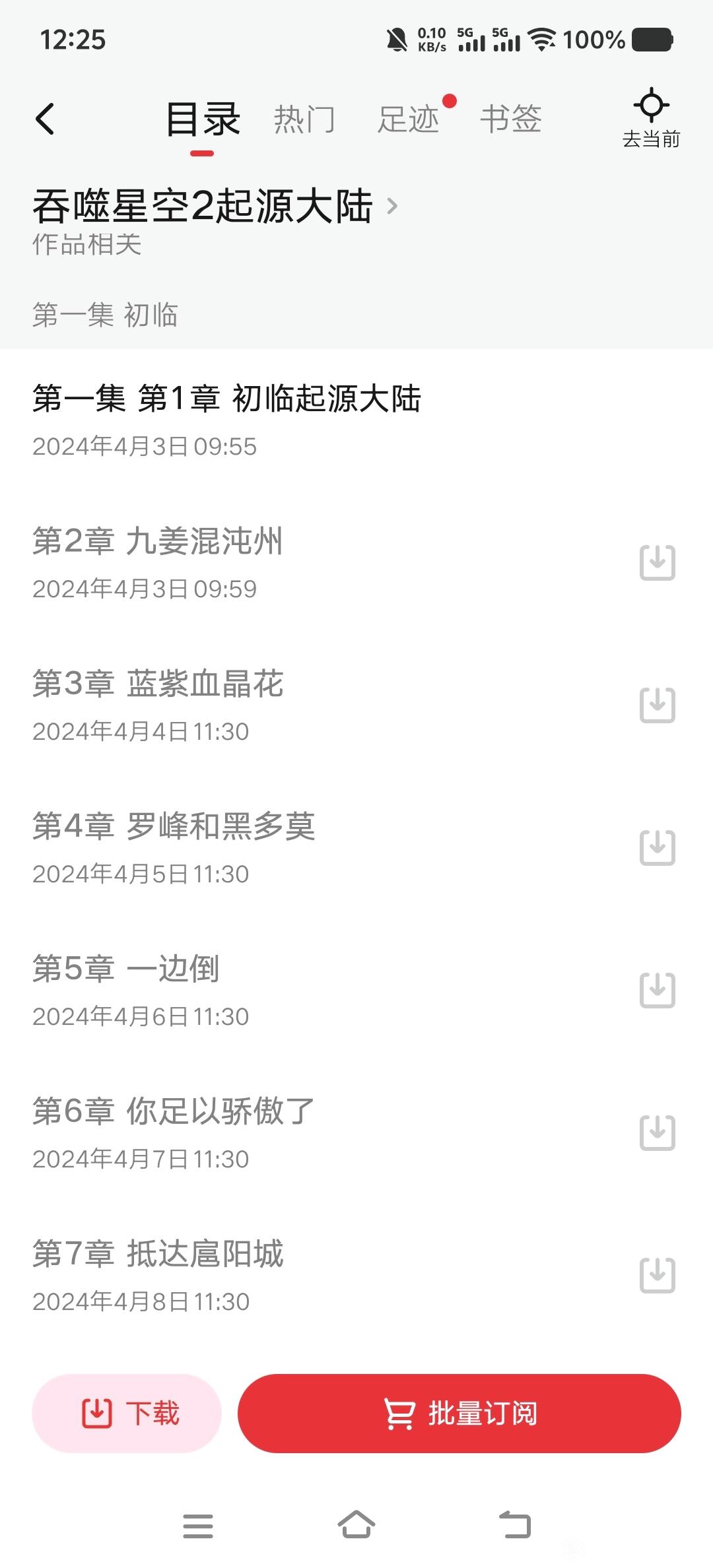Download 第5章 一边倒 via its icon
The image size is (713, 1568).
tap(658, 990)
